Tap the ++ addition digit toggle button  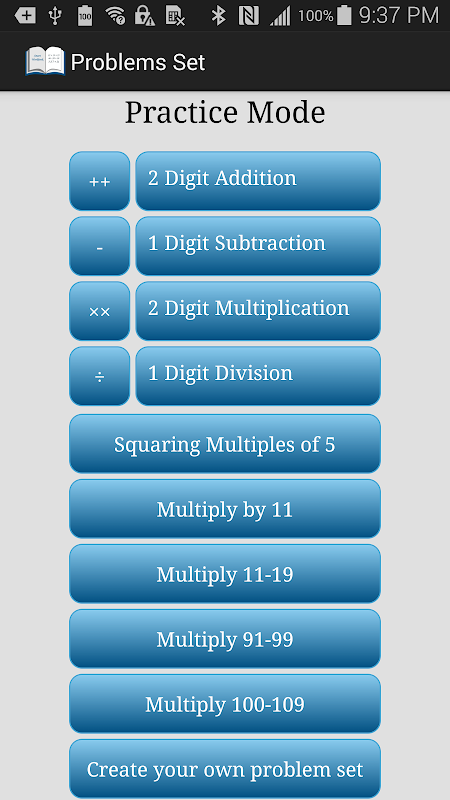[99, 181]
